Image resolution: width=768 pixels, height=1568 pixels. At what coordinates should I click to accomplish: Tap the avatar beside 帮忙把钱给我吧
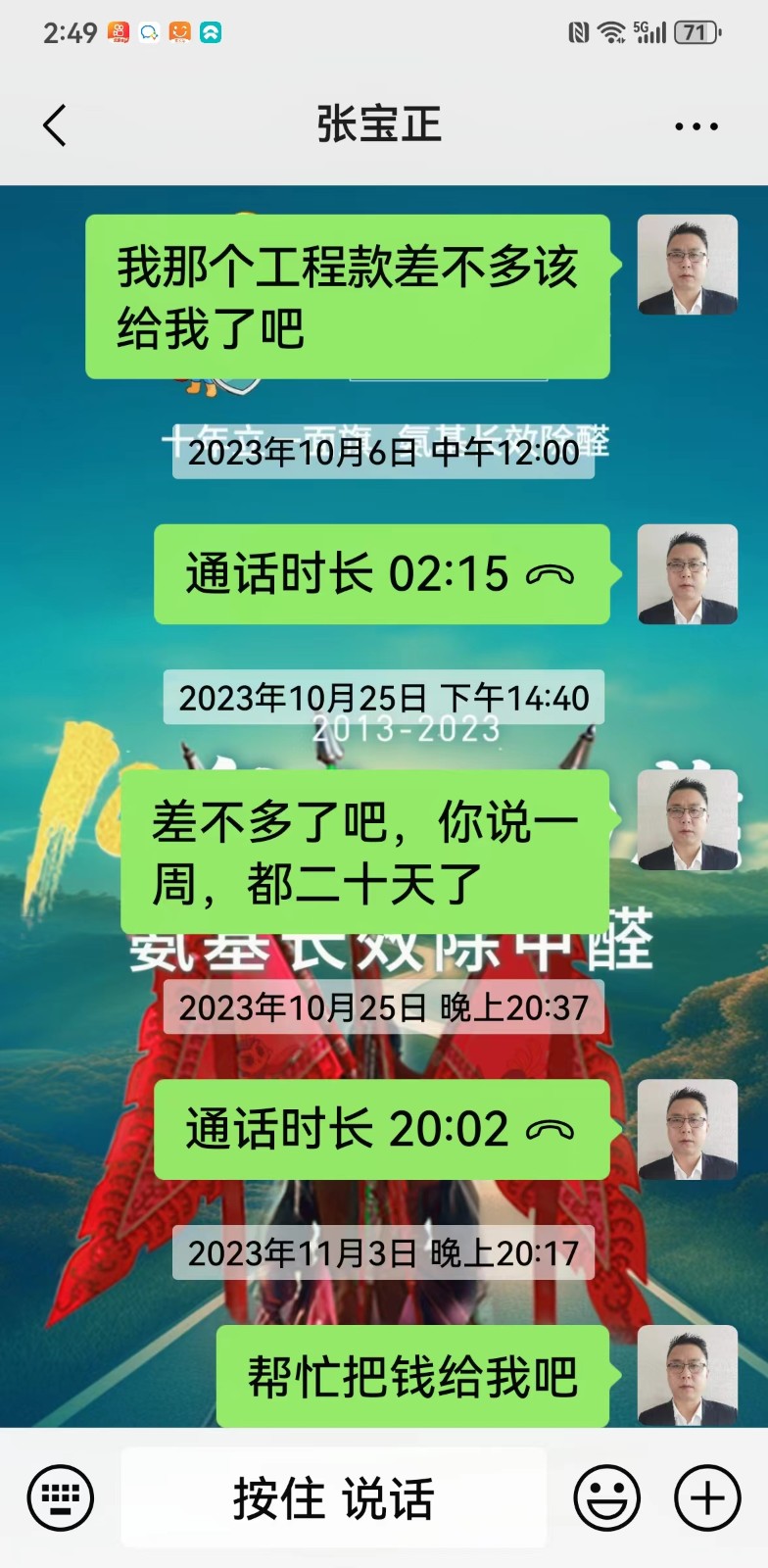point(688,1375)
